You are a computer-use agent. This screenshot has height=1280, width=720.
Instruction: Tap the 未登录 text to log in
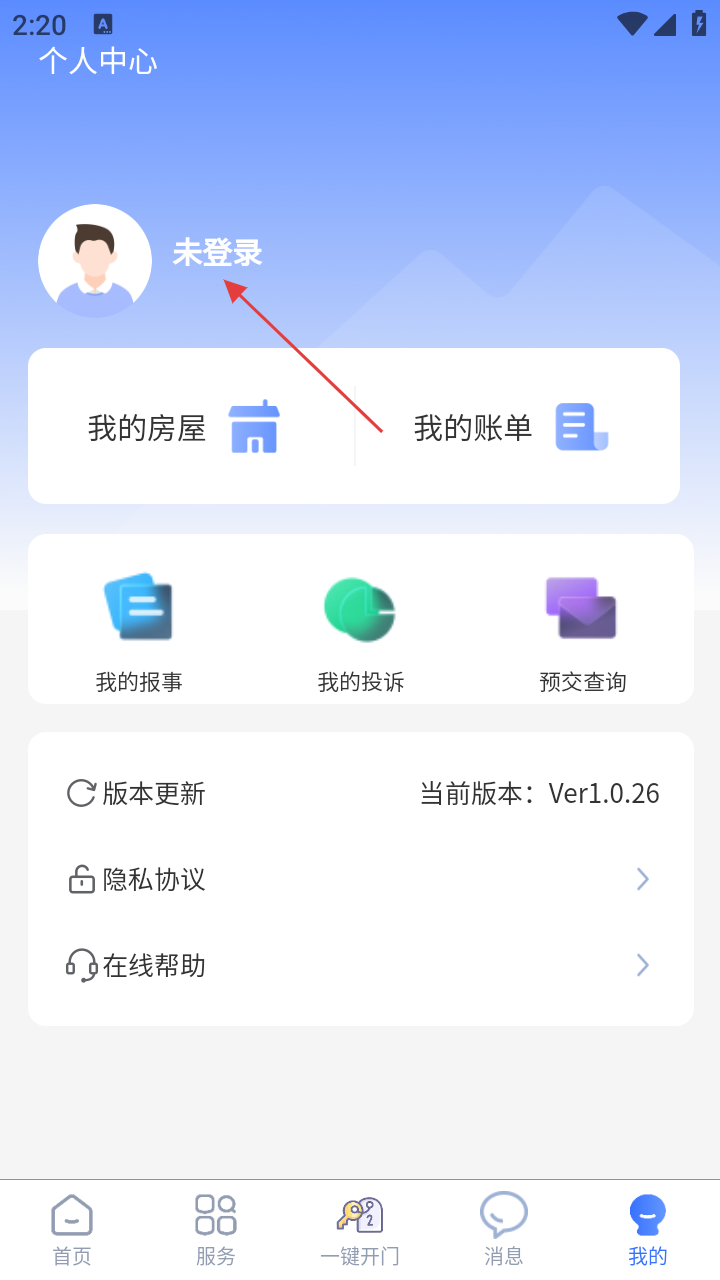tap(217, 253)
